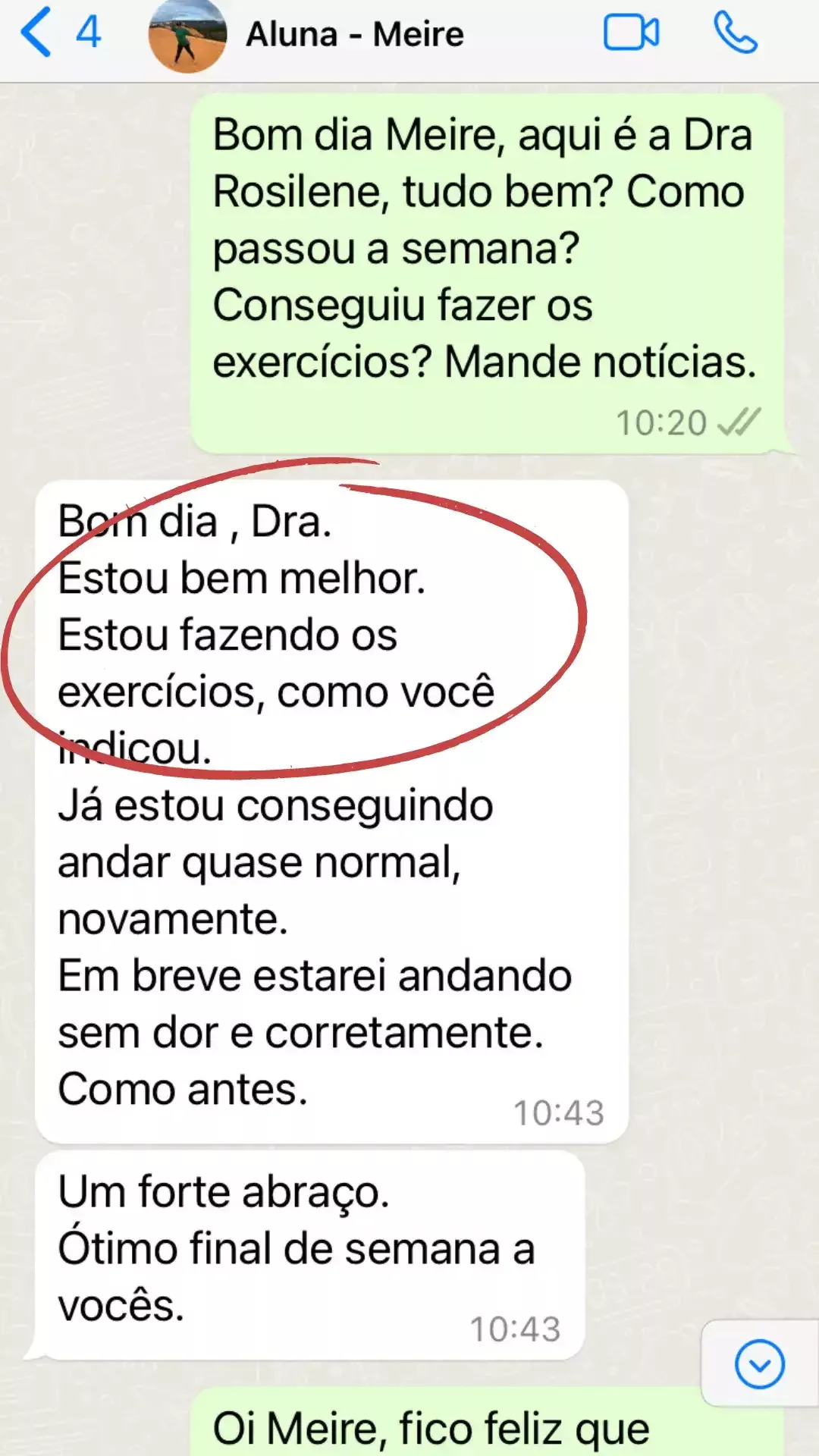This screenshot has height=1456, width=819.
Task: Start a voice call with Aluna - Meire
Action: point(735,33)
